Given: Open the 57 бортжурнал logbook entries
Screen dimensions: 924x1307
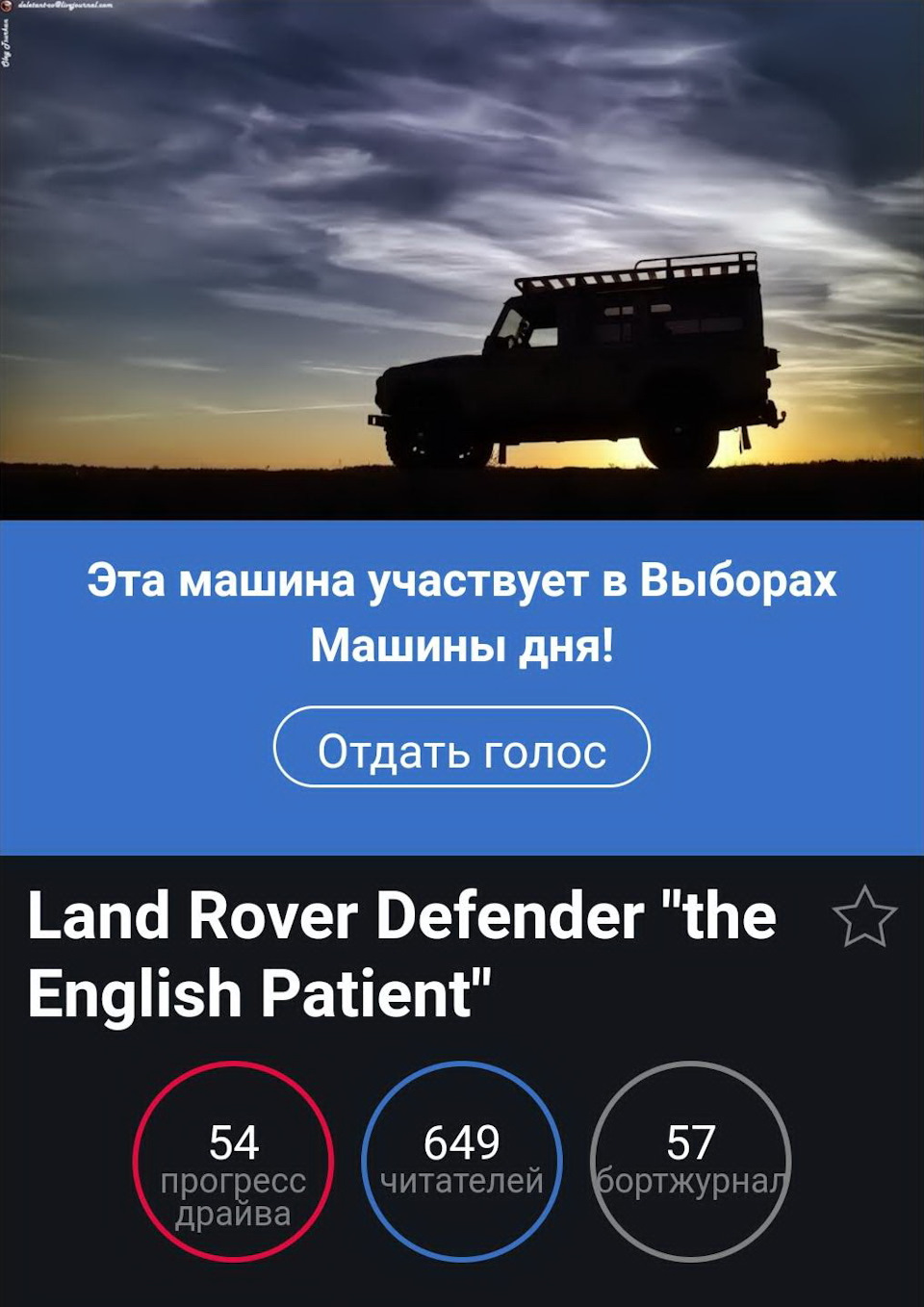Looking at the screenshot, I should pyautogui.click(x=690, y=1161).
